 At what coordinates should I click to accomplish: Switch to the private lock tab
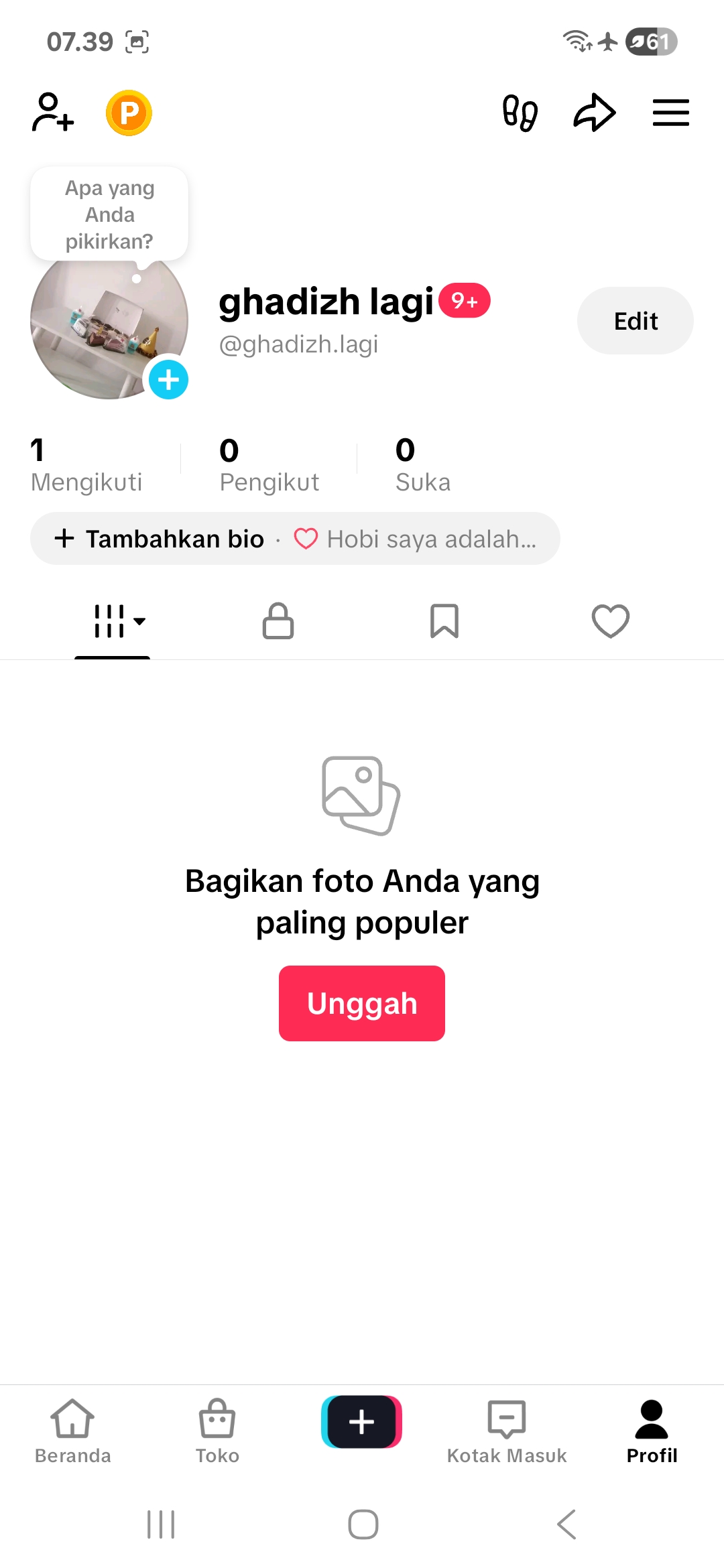pos(278,621)
